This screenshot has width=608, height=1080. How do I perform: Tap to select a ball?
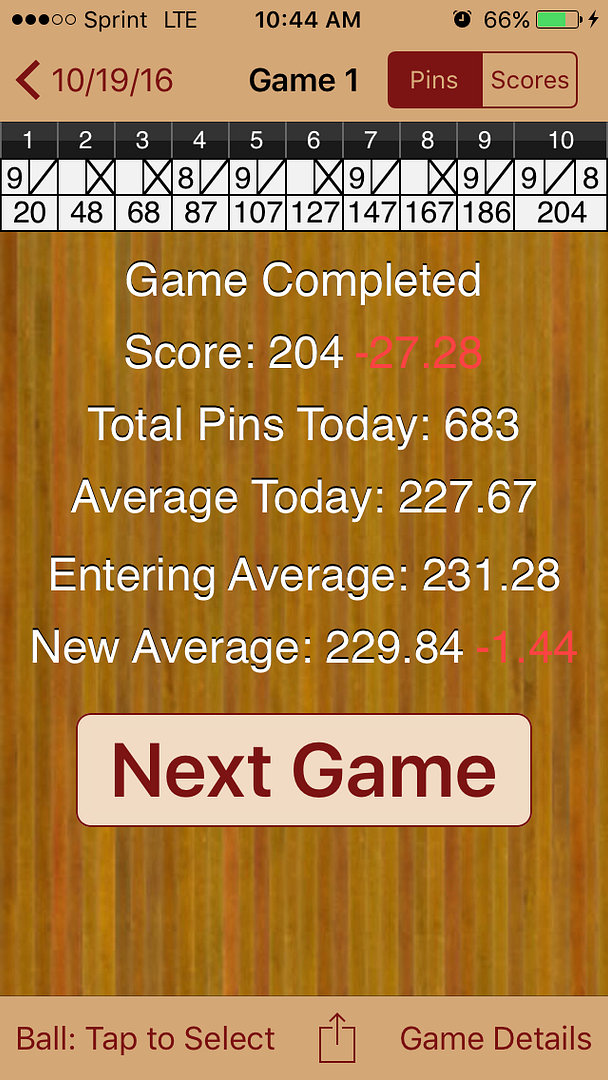click(x=145, y=1039)
